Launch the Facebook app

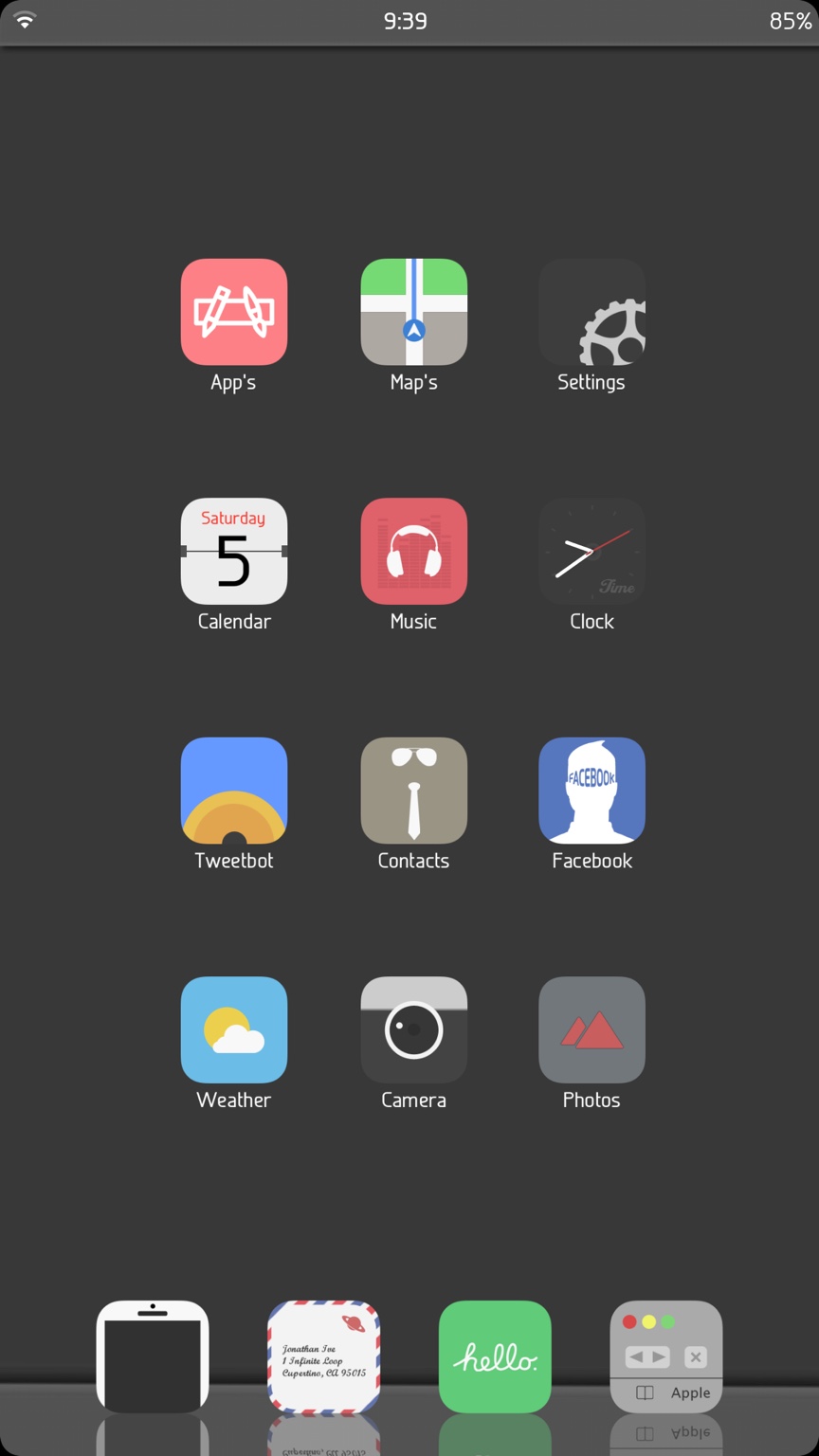pos(592,791)
